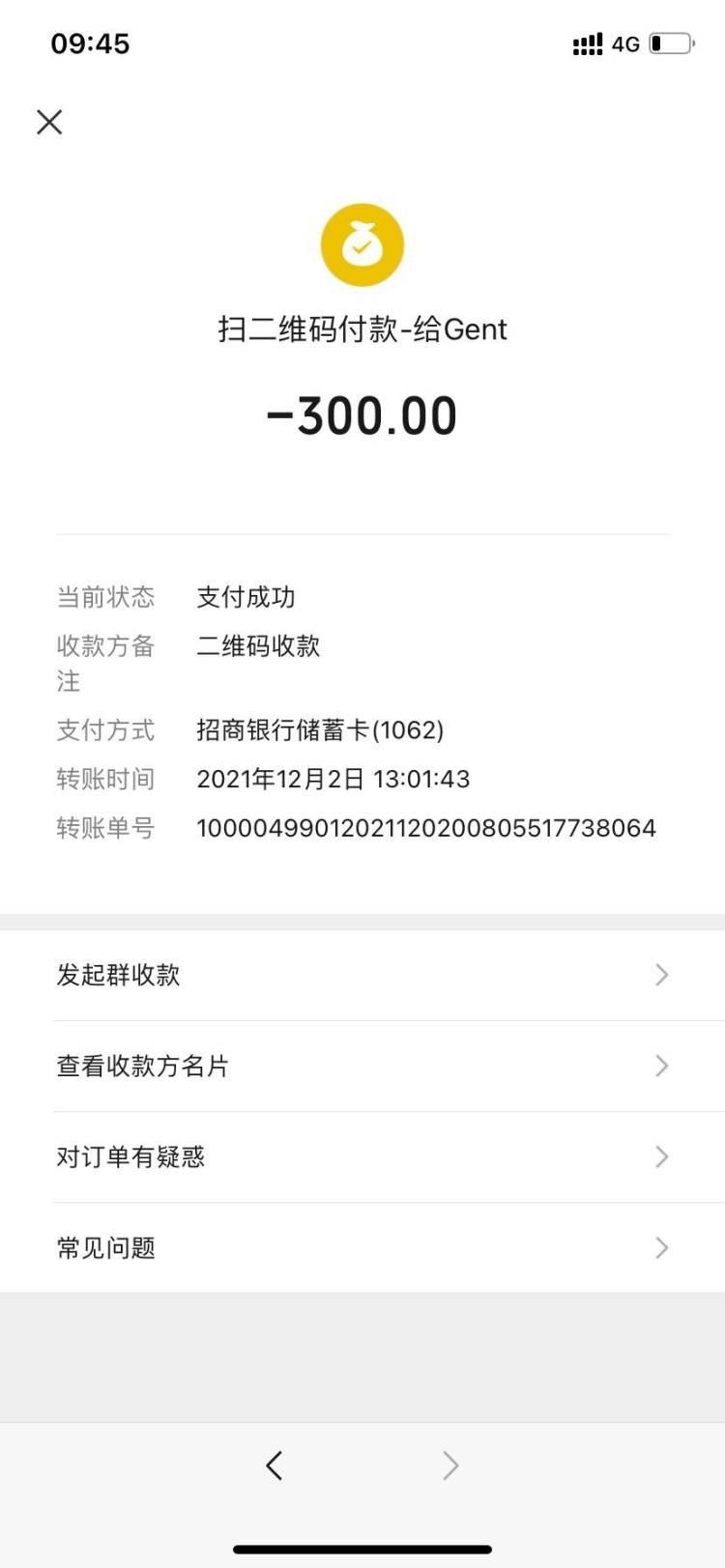Tap the forward arrow in bottom bar
This screenshot has height=1568, width=725.
coord(450,1466)
